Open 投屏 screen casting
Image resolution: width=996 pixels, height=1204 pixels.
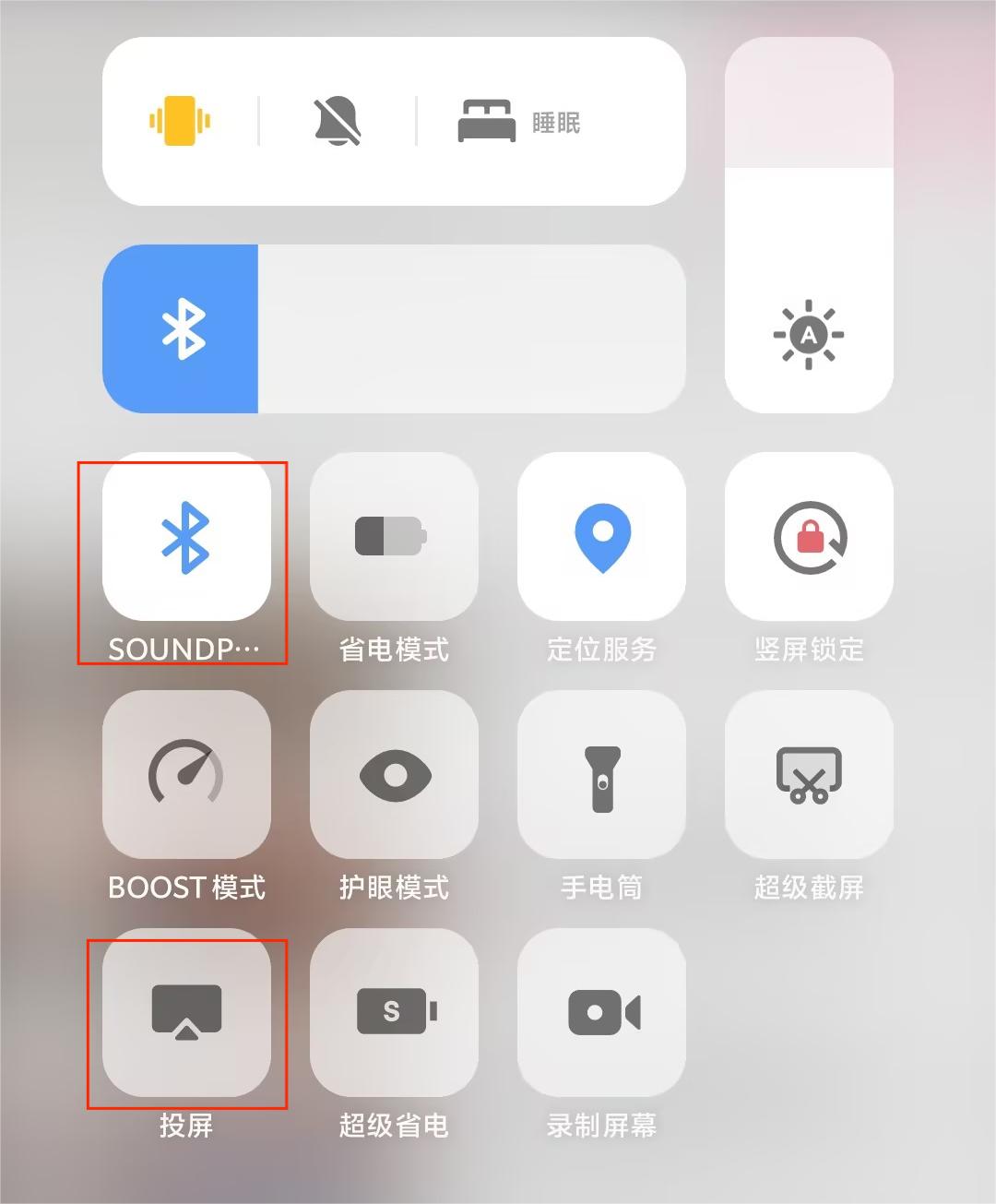[x=186, y=1012]
